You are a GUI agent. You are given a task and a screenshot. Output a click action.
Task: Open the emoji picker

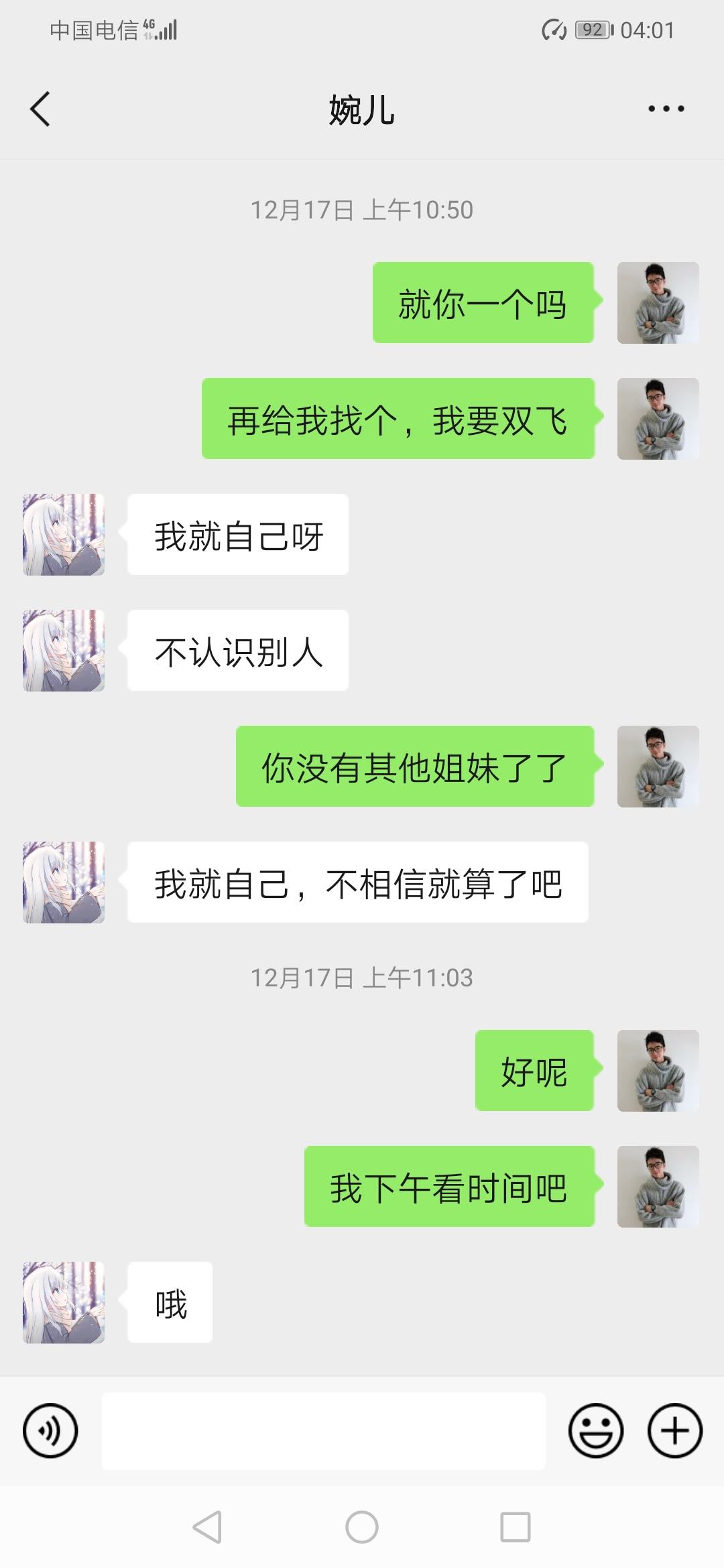[595, 1431]
